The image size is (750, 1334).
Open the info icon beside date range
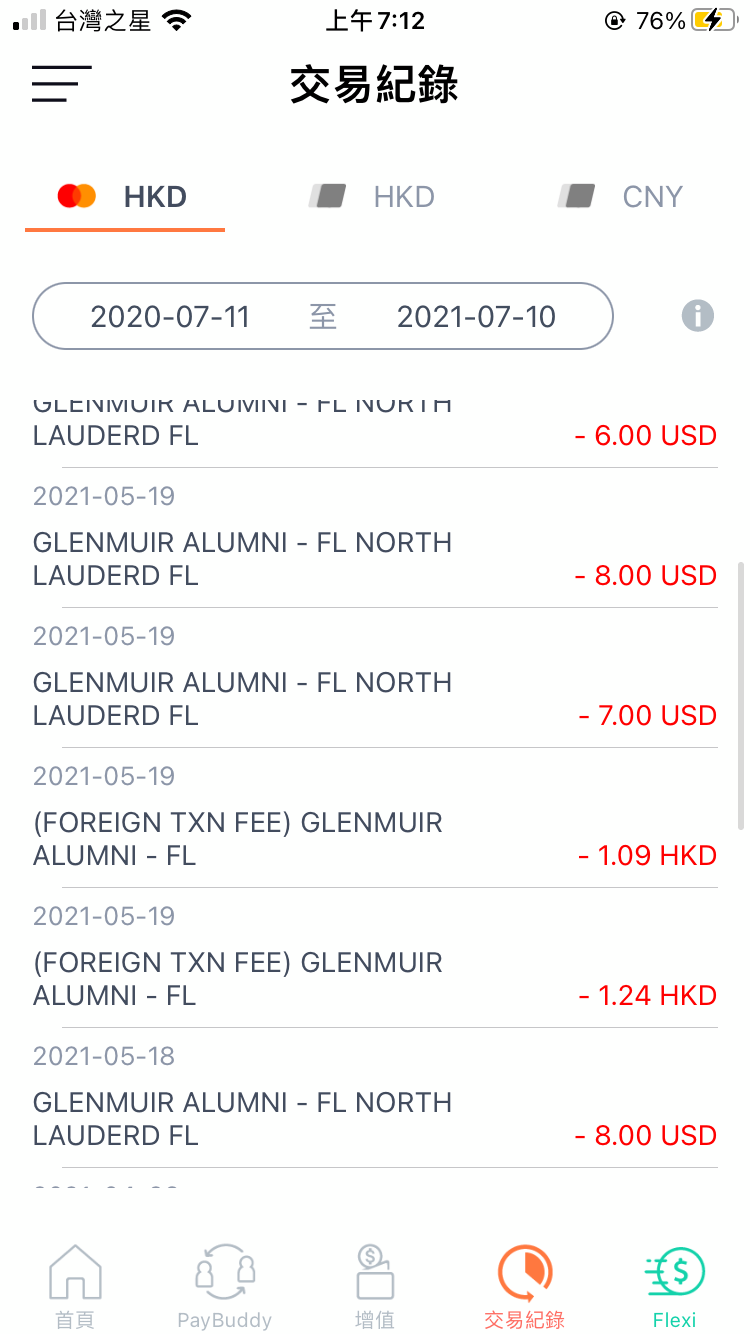tap(698, 317)
